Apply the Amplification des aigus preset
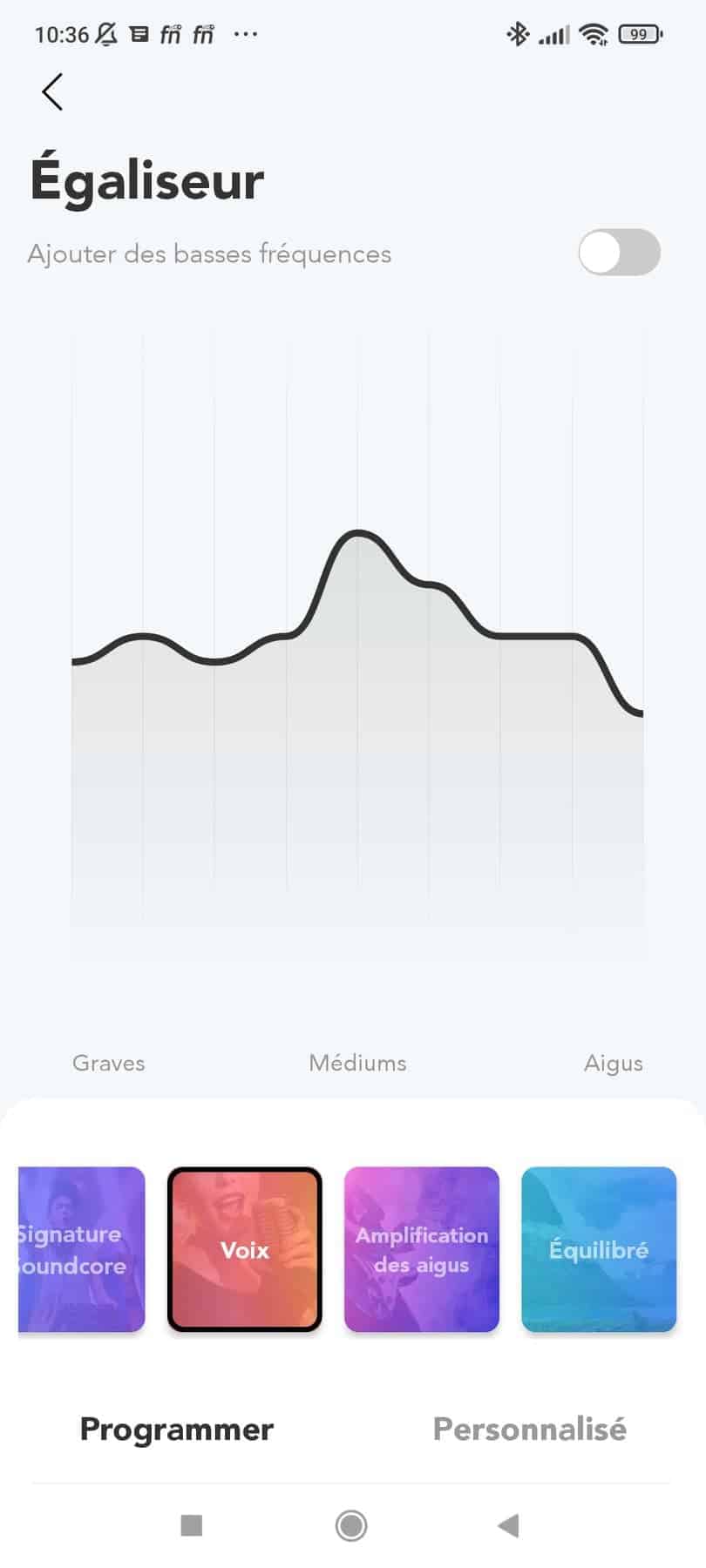 422,1249
